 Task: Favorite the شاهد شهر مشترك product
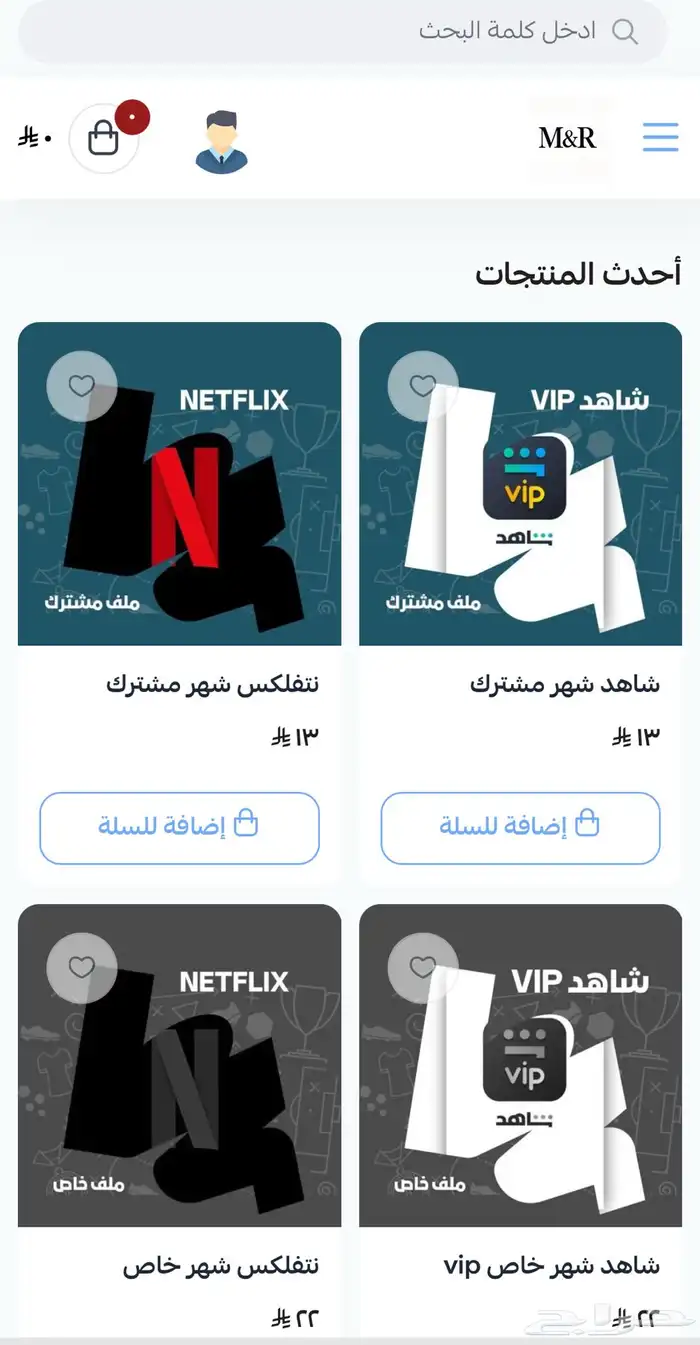(x=424, y=385)
